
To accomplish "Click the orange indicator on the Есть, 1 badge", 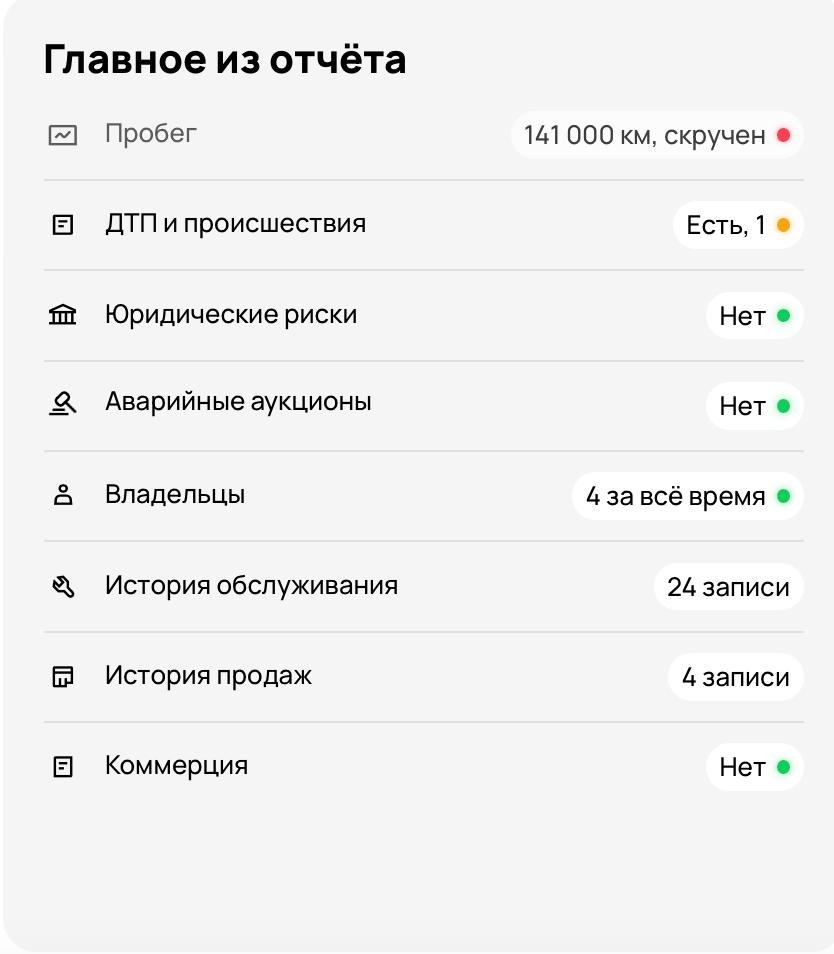I will coord(781,225).
